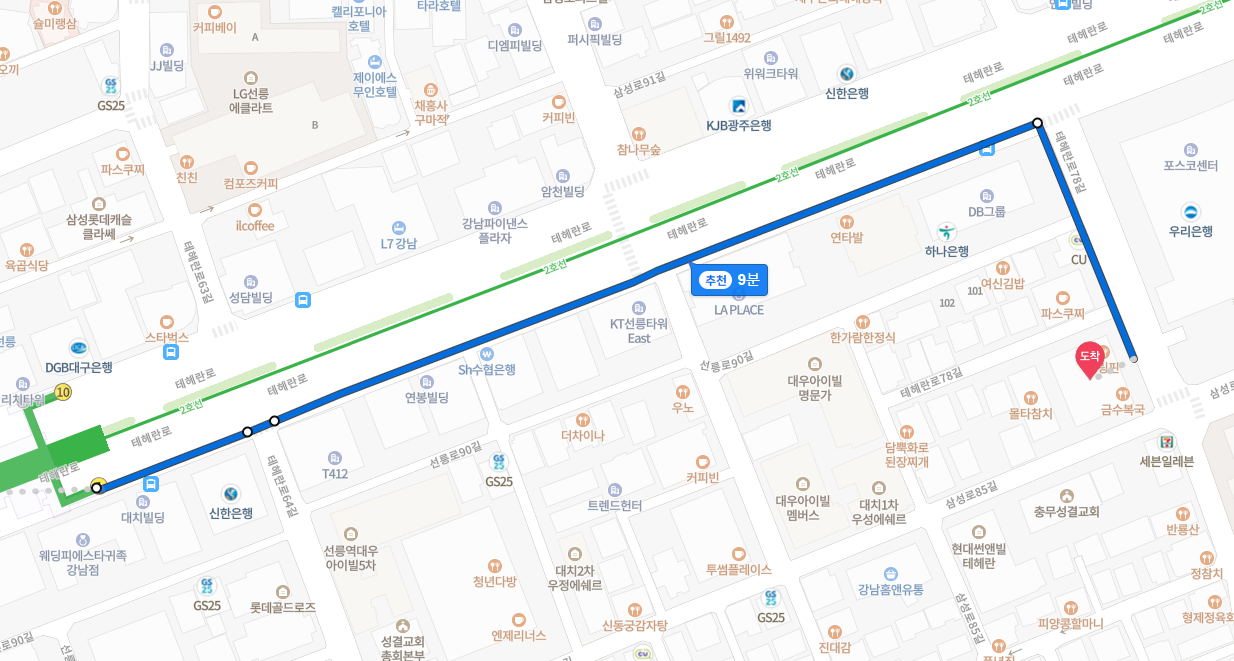Tap the 우리은행 bank marker
The width and height of the screenshot is (1234, 661).
(1190, 212)
